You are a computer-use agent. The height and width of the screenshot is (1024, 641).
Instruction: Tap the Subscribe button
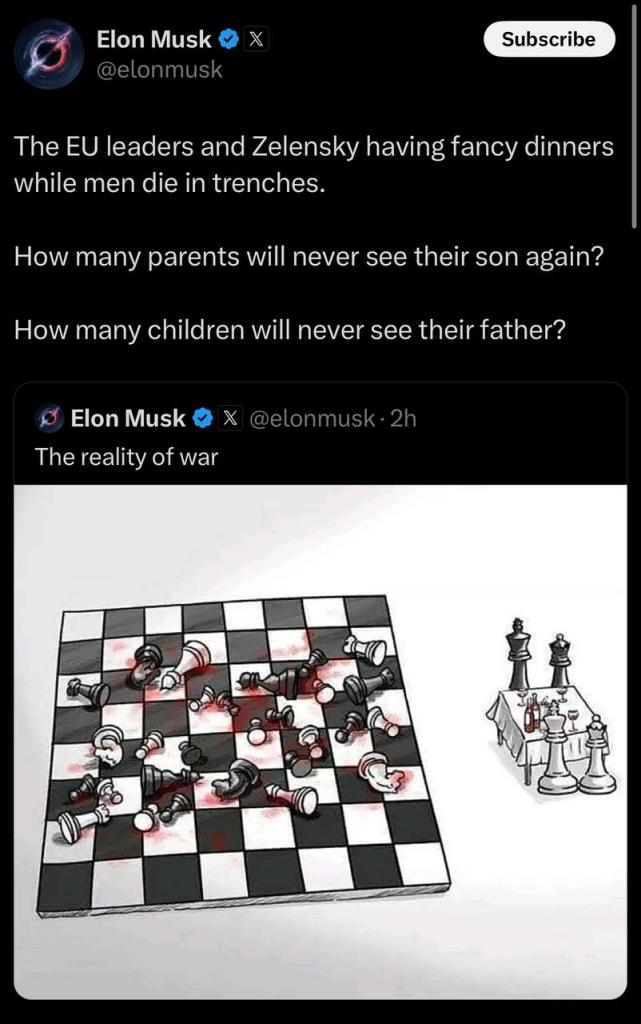548,39
